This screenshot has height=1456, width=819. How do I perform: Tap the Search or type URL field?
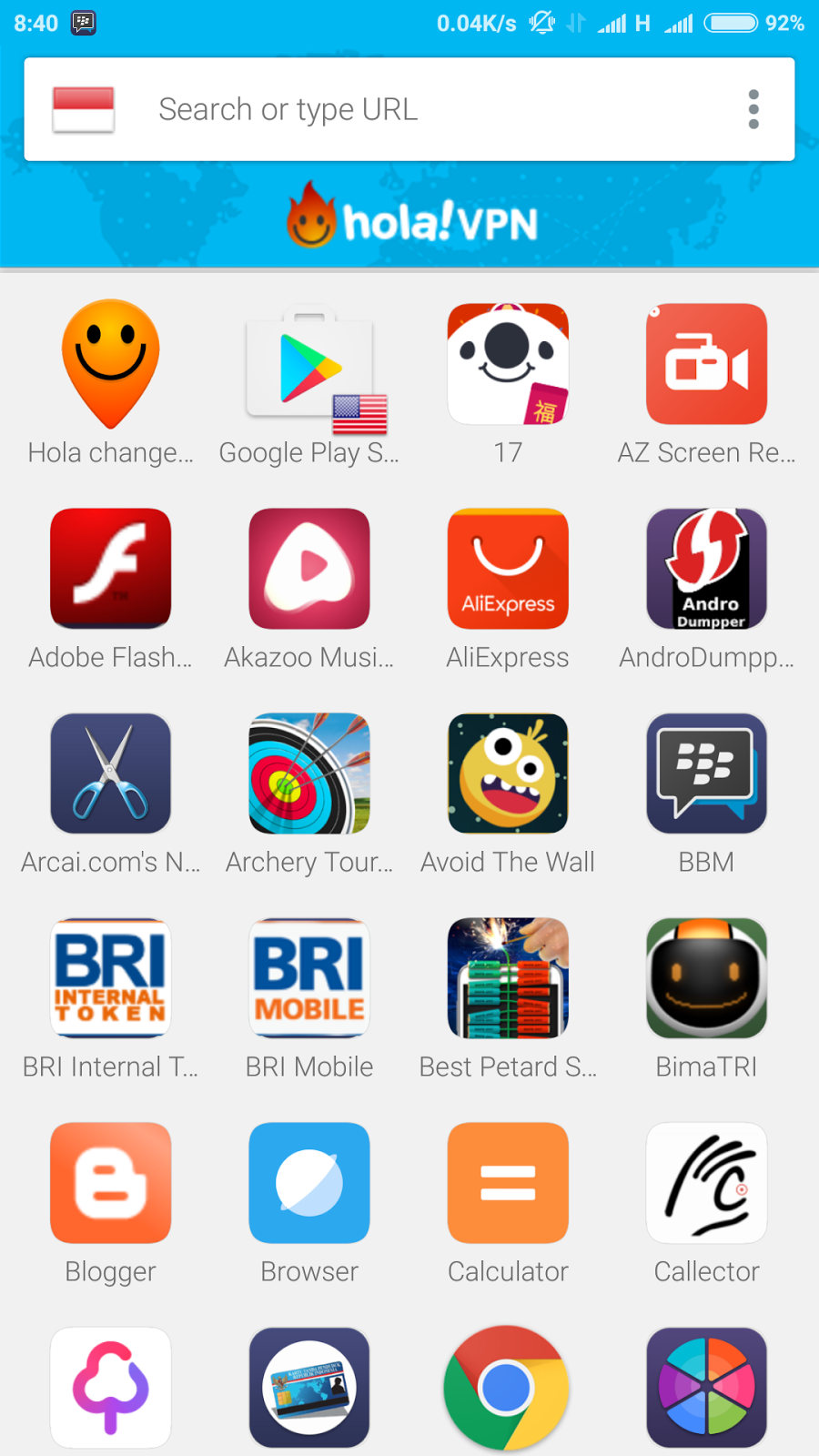pyautogui.click(x=409, y=109)
